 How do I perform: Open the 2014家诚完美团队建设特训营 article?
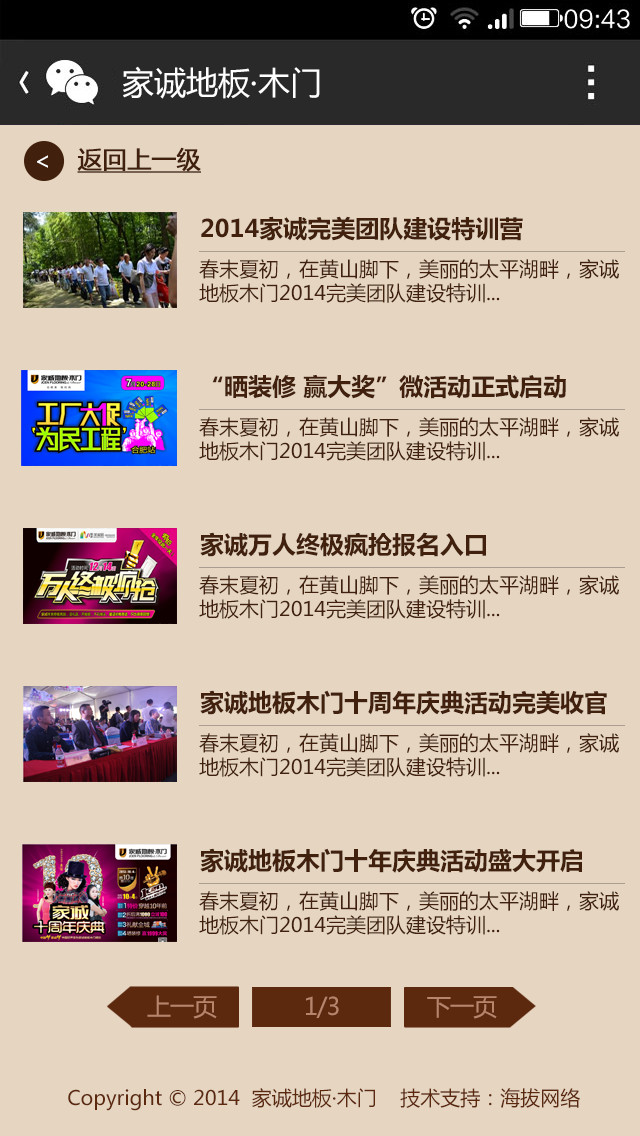[361, 229]
